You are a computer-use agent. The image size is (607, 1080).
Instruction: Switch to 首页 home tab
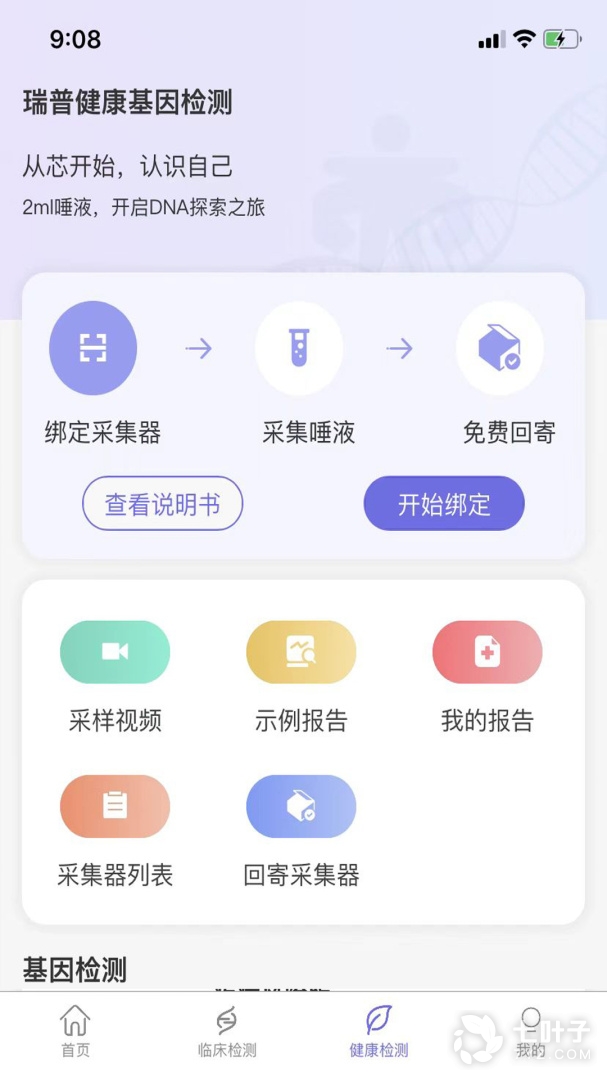75,1032
